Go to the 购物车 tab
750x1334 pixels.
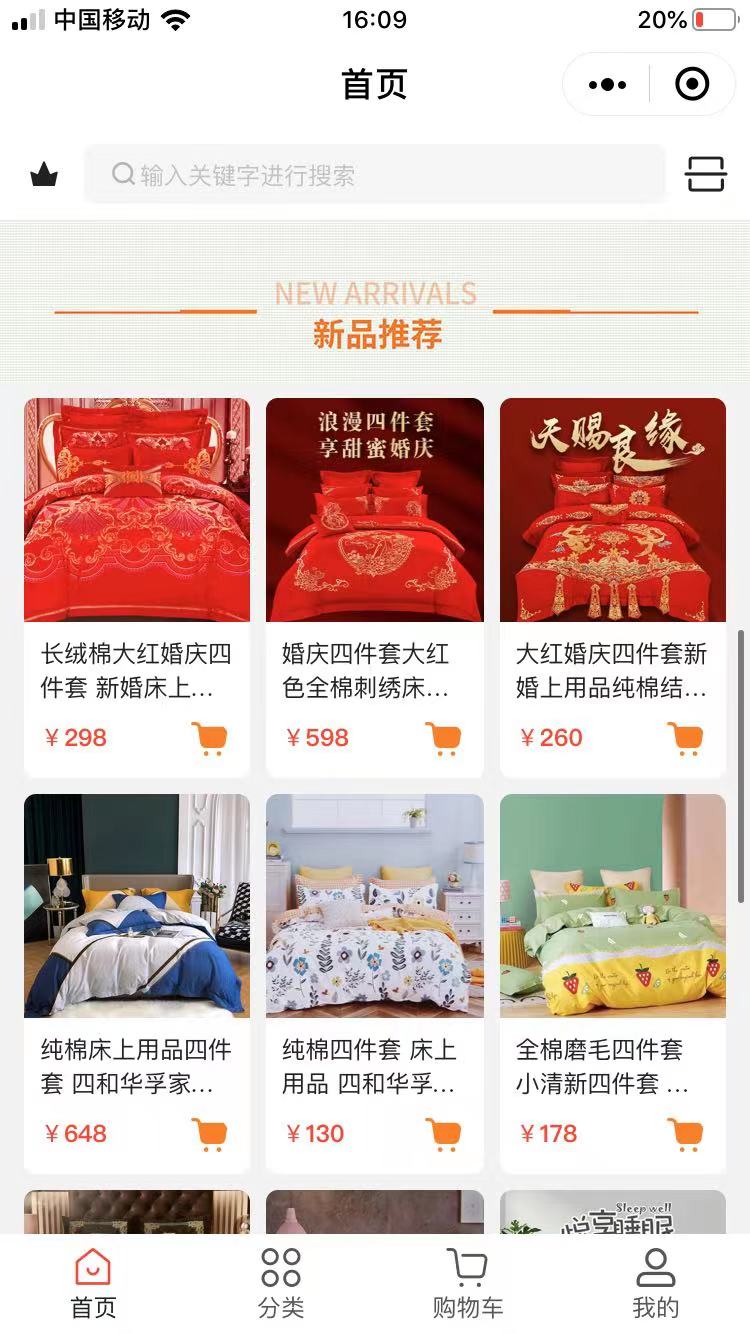tap(467, 1283)
